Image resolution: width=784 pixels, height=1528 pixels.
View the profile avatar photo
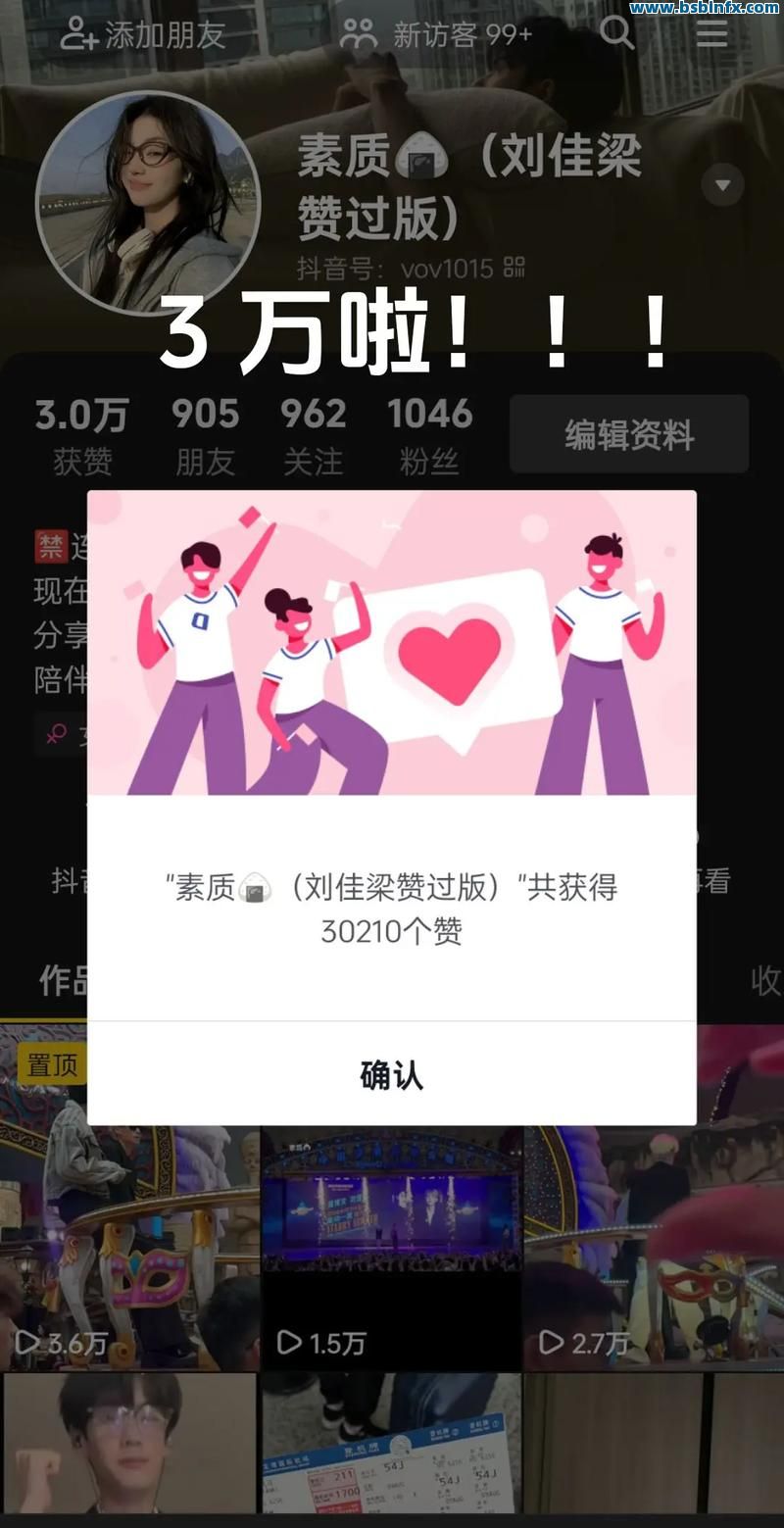(148, 203)
